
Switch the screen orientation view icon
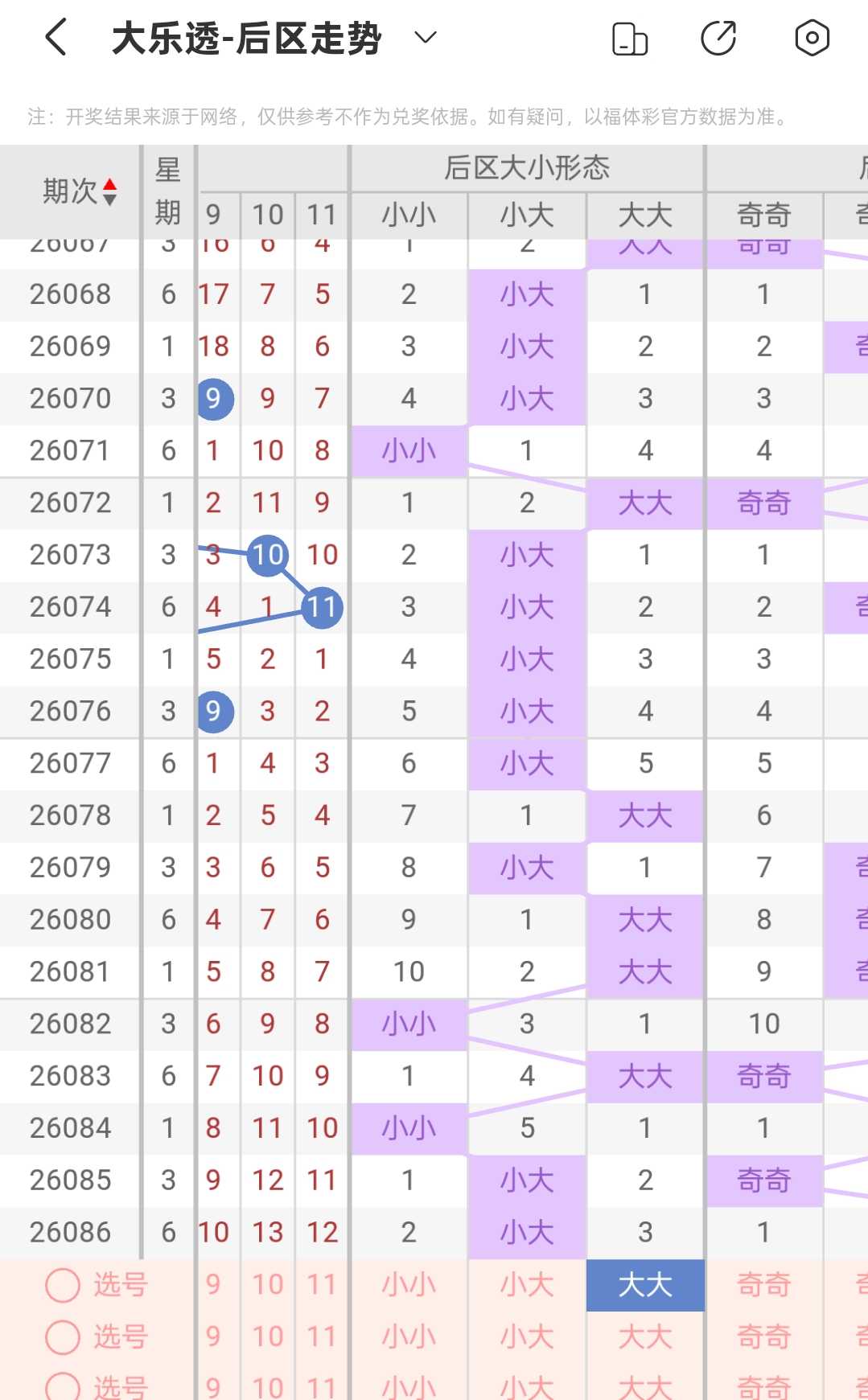[630, 39]
